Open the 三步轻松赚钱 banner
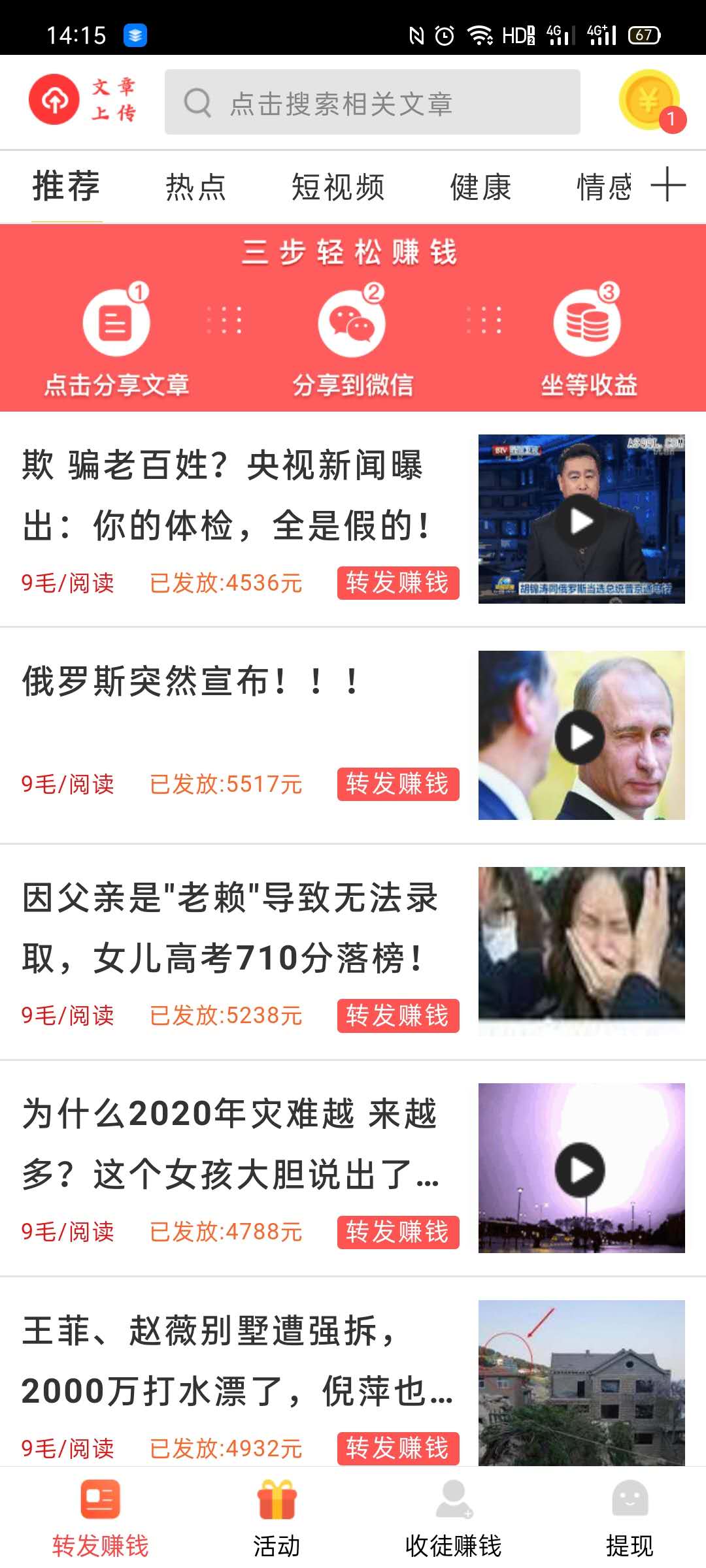The height and width of the screenshot is (1568, 706). (x=353, y=318)
